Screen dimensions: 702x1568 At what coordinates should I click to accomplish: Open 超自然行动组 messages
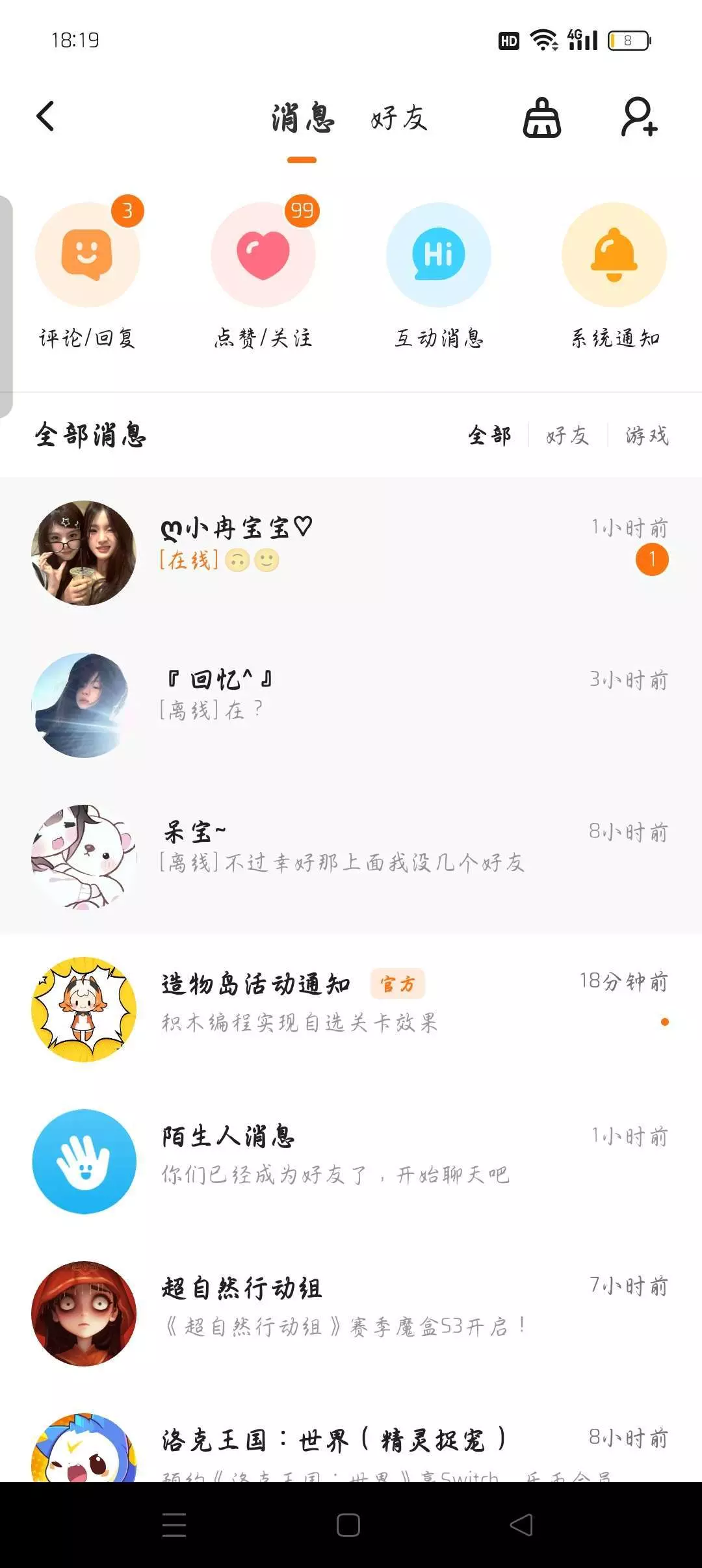click(x=351, y=1313)
